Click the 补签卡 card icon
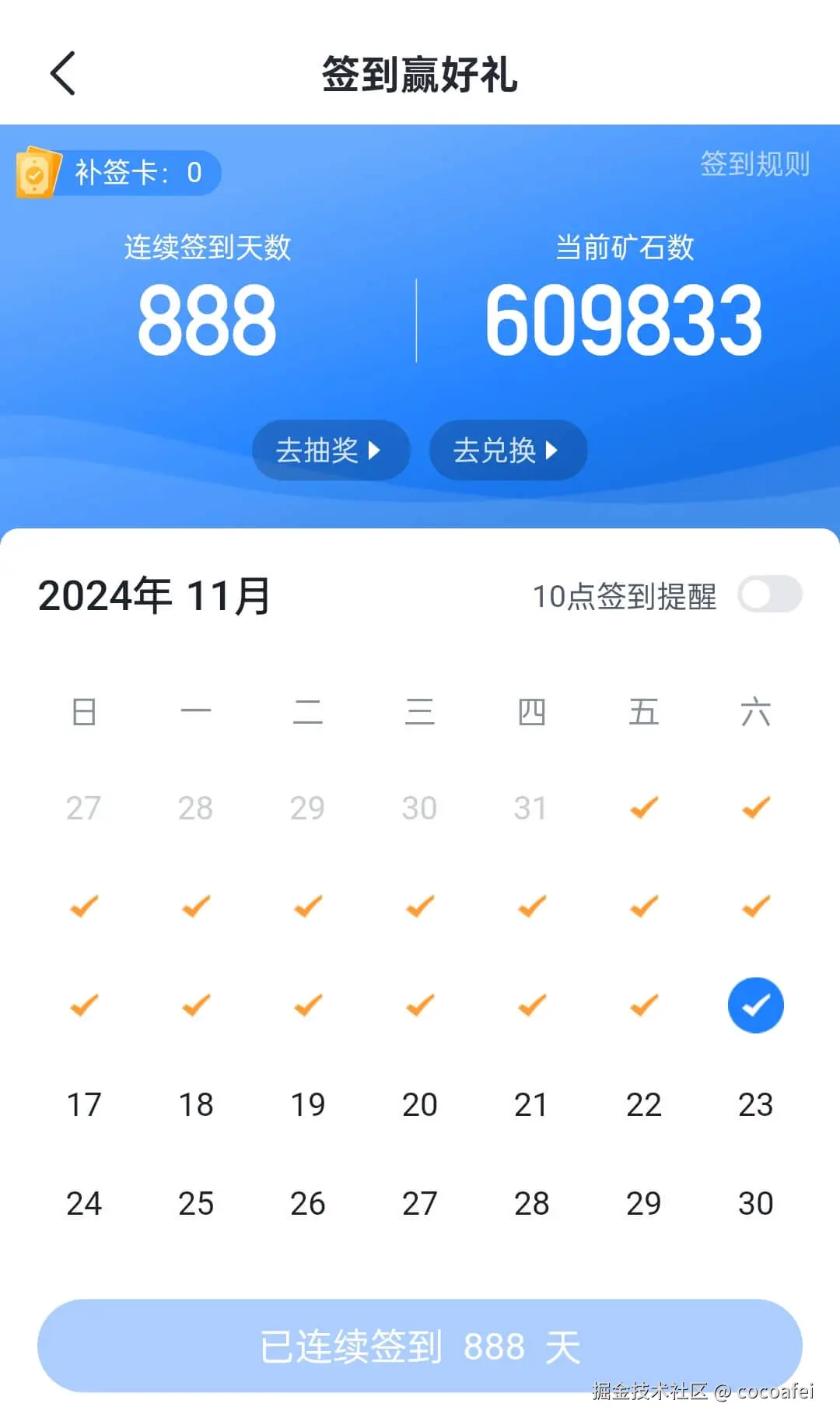The width and height of the screenshot is (840, 1428). point(39,173)
